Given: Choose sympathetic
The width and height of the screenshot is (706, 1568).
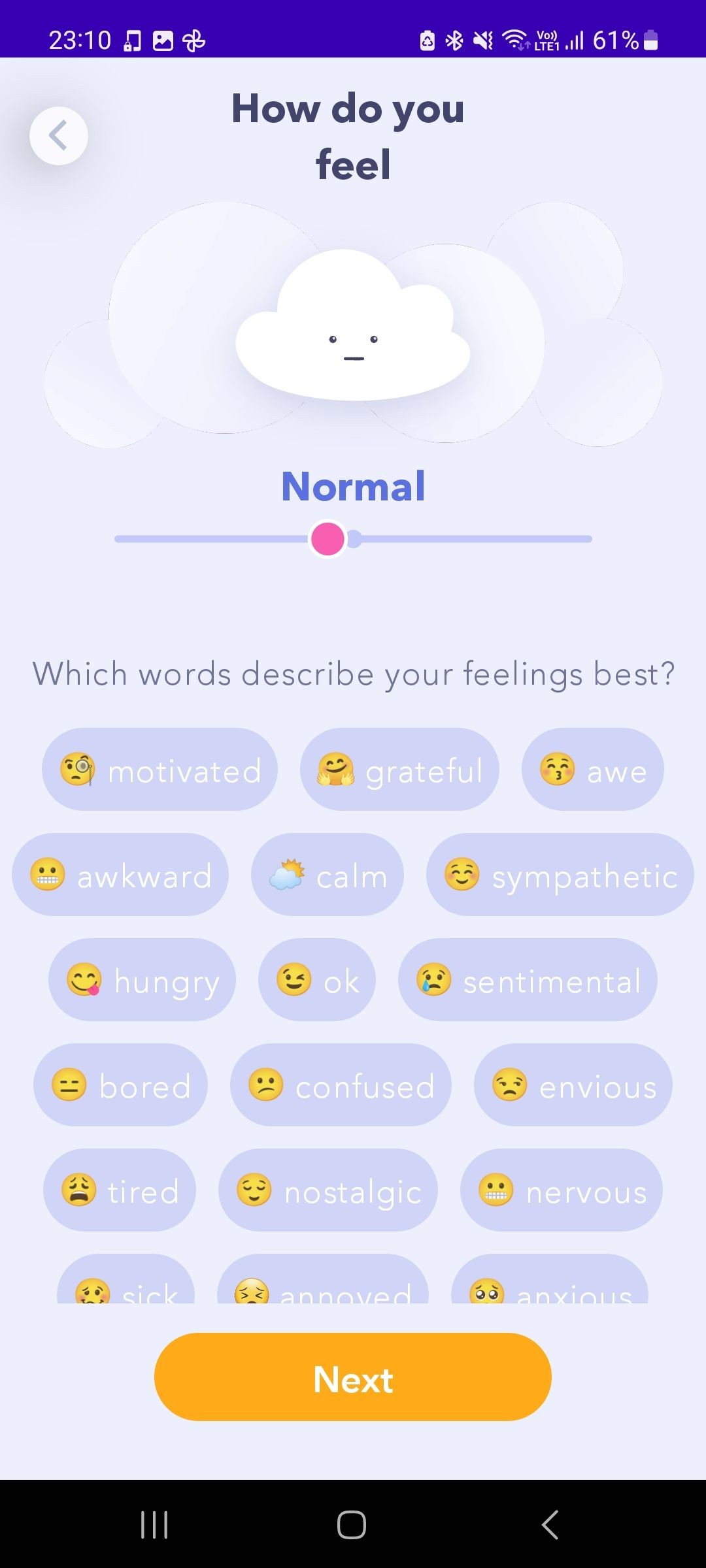Looking at the screenshot, I should point(560,875).
